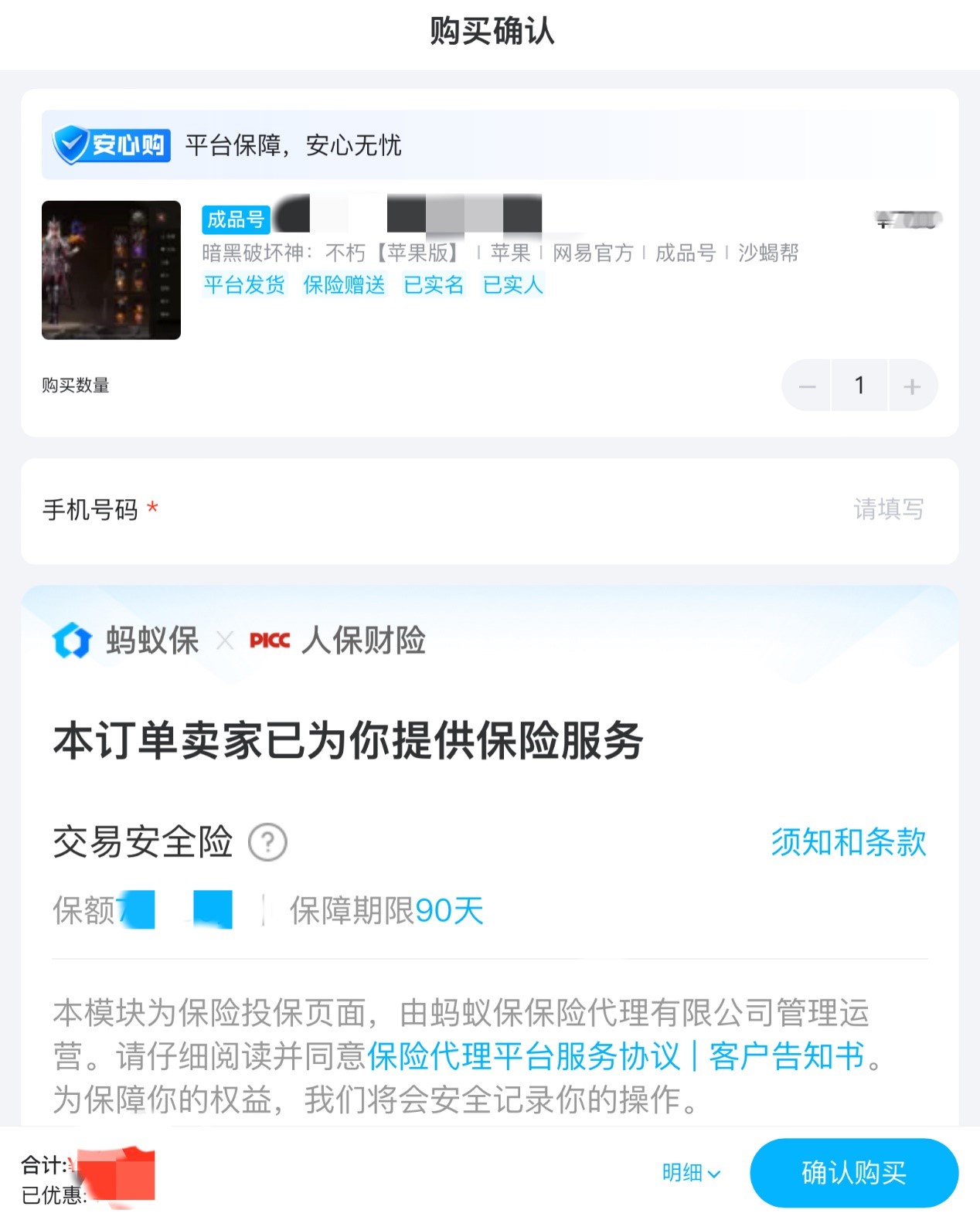Open 须知和条款 insurance terms
The width and height of the screenshot is (980, 1220).
848,841
